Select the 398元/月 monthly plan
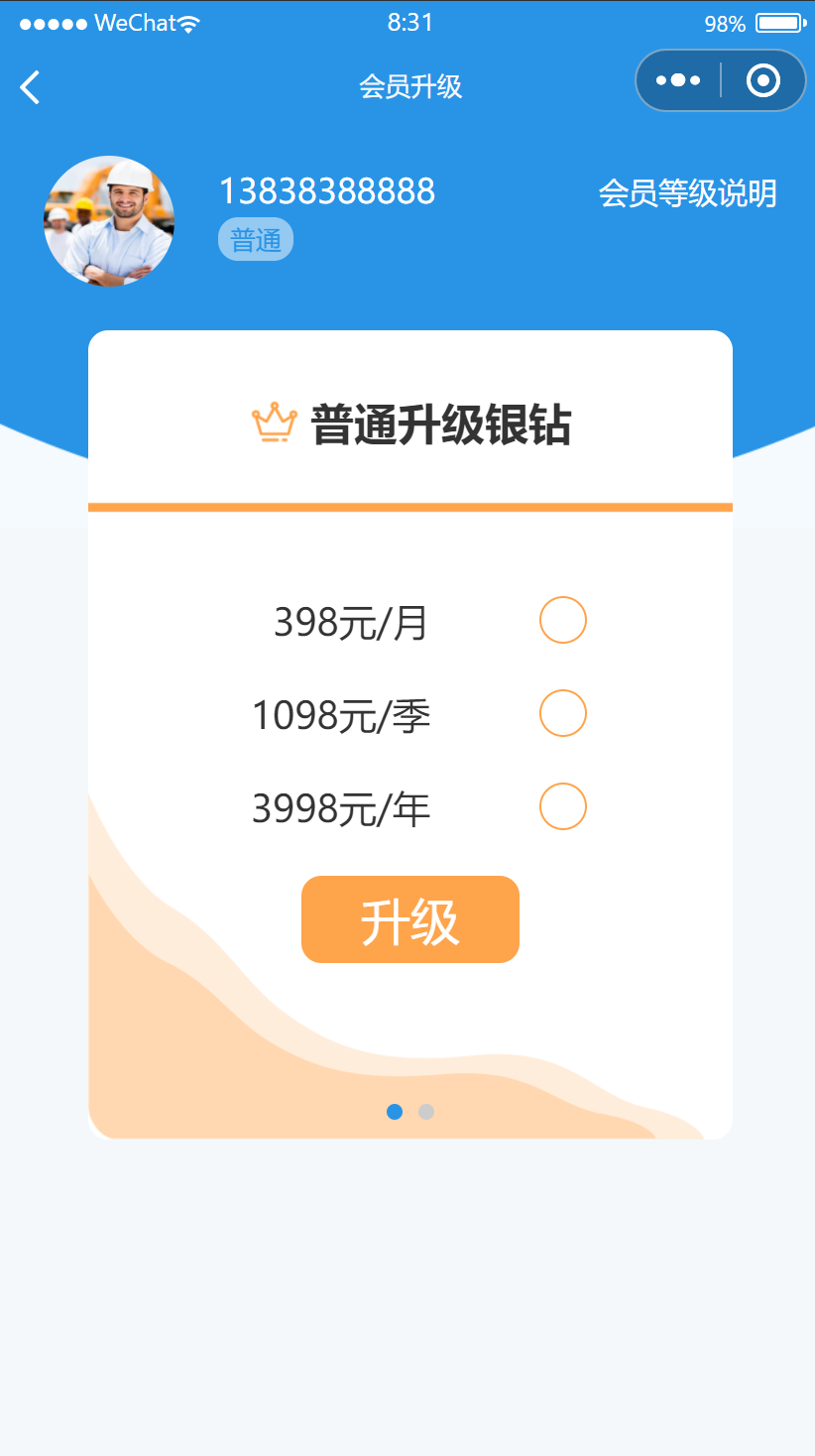This screenshot has width=815, height=1456. [562, 620]
